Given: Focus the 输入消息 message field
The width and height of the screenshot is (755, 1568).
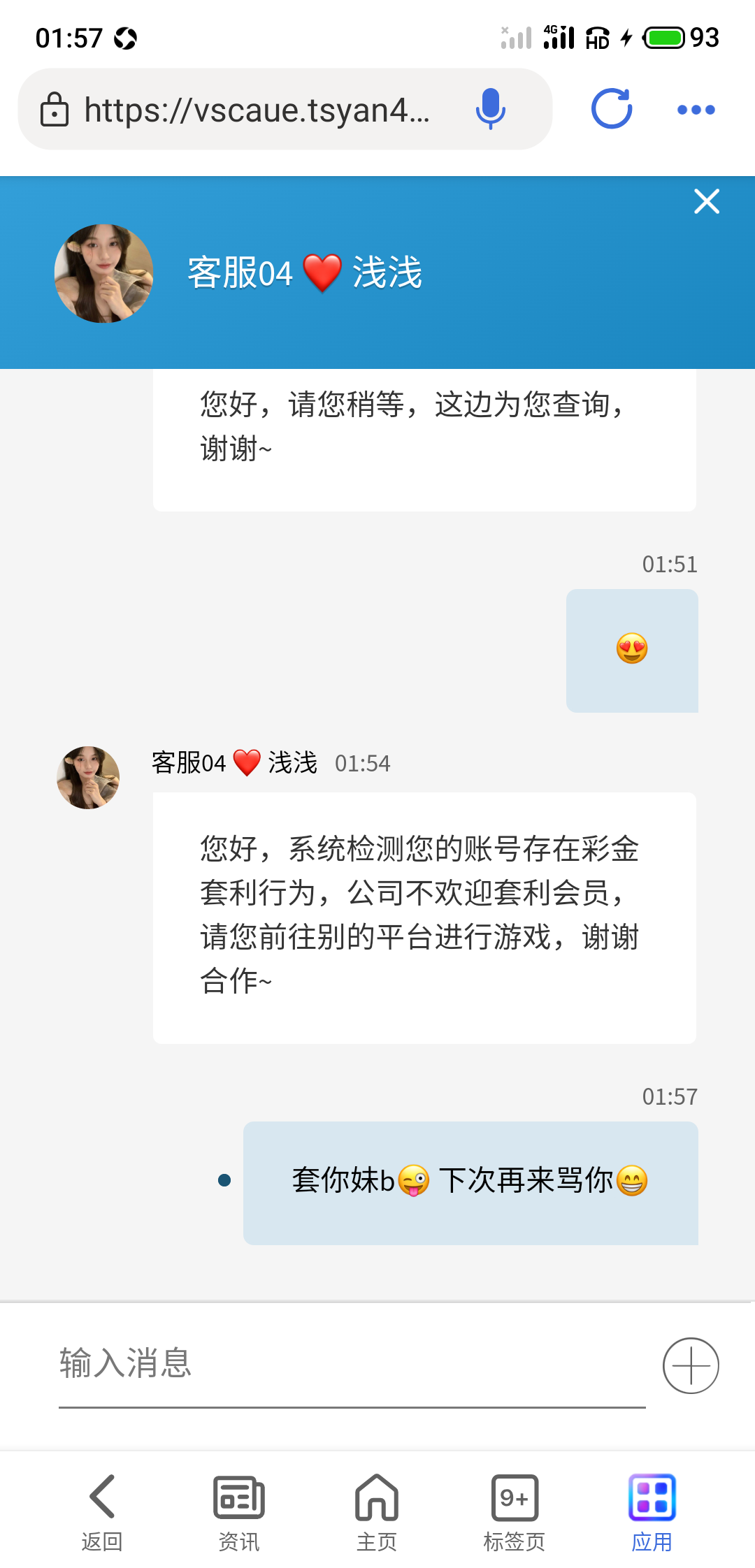Looking at the screenshot, I should [x=351, y=1363].
